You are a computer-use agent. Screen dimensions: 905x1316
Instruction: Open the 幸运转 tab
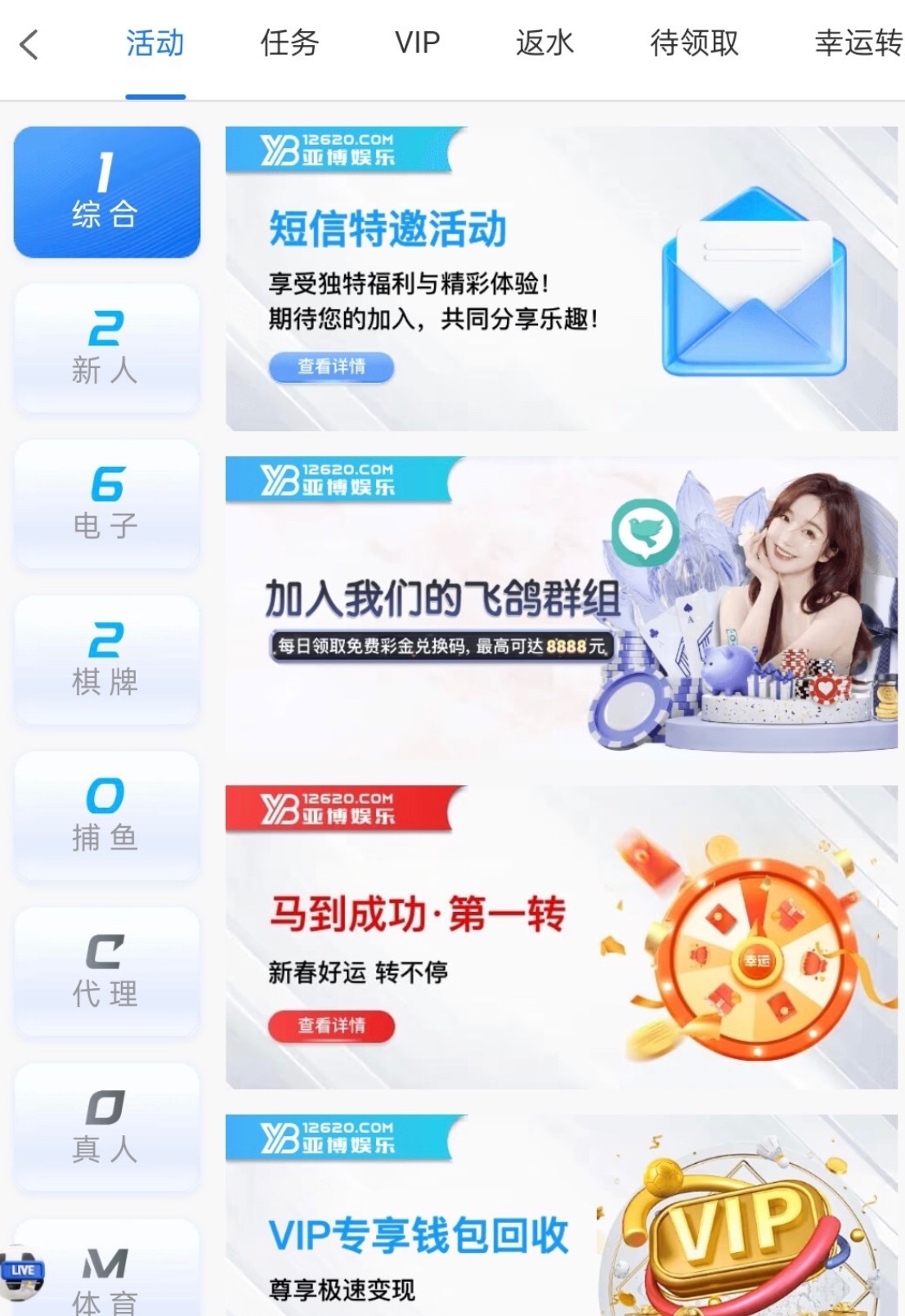coord(858,43)
